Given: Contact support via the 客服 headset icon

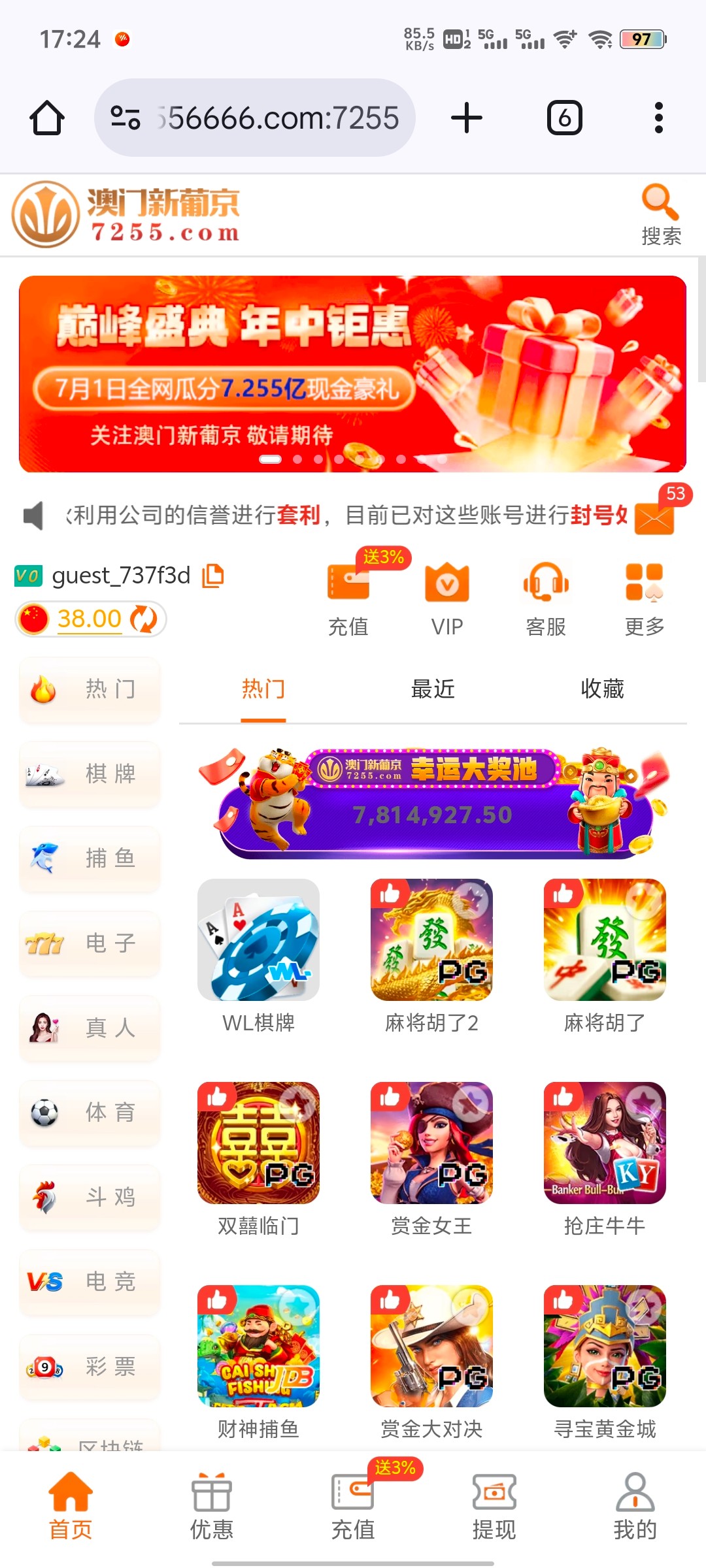Looking at the screenshot, I should pos(545,581).
